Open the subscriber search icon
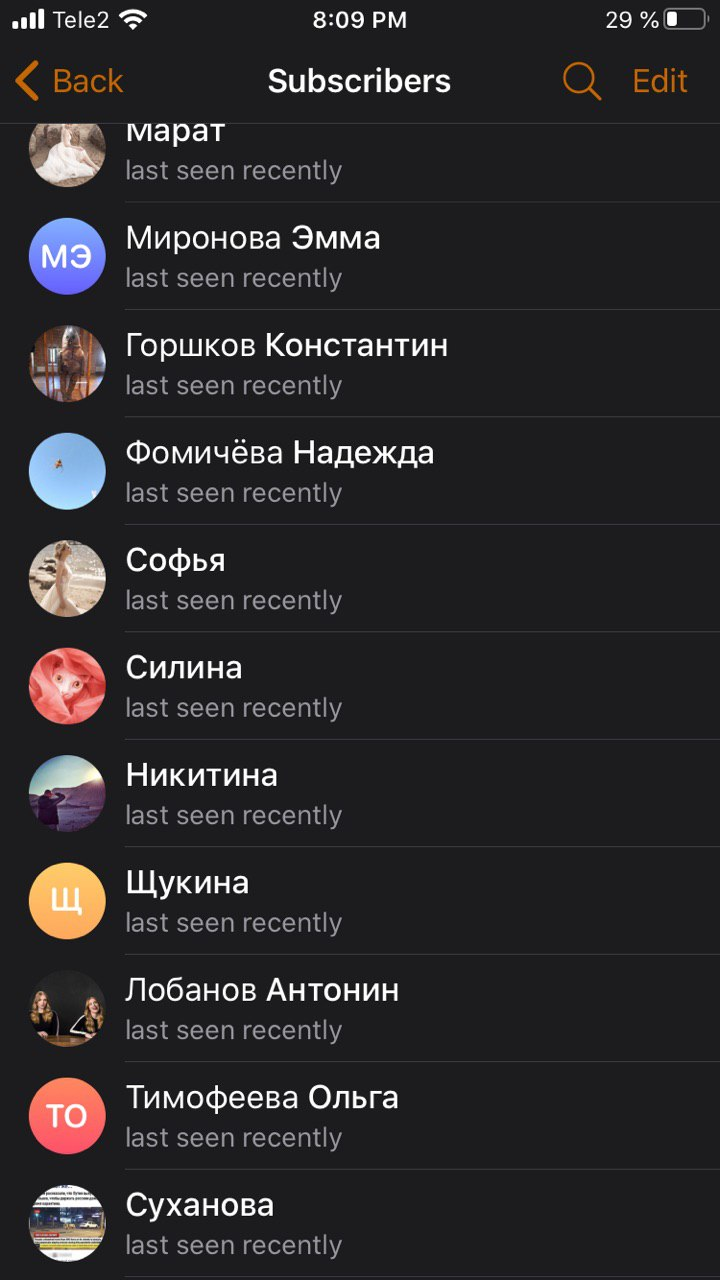This screenshot has width=720, height=1280. point(581,81)
